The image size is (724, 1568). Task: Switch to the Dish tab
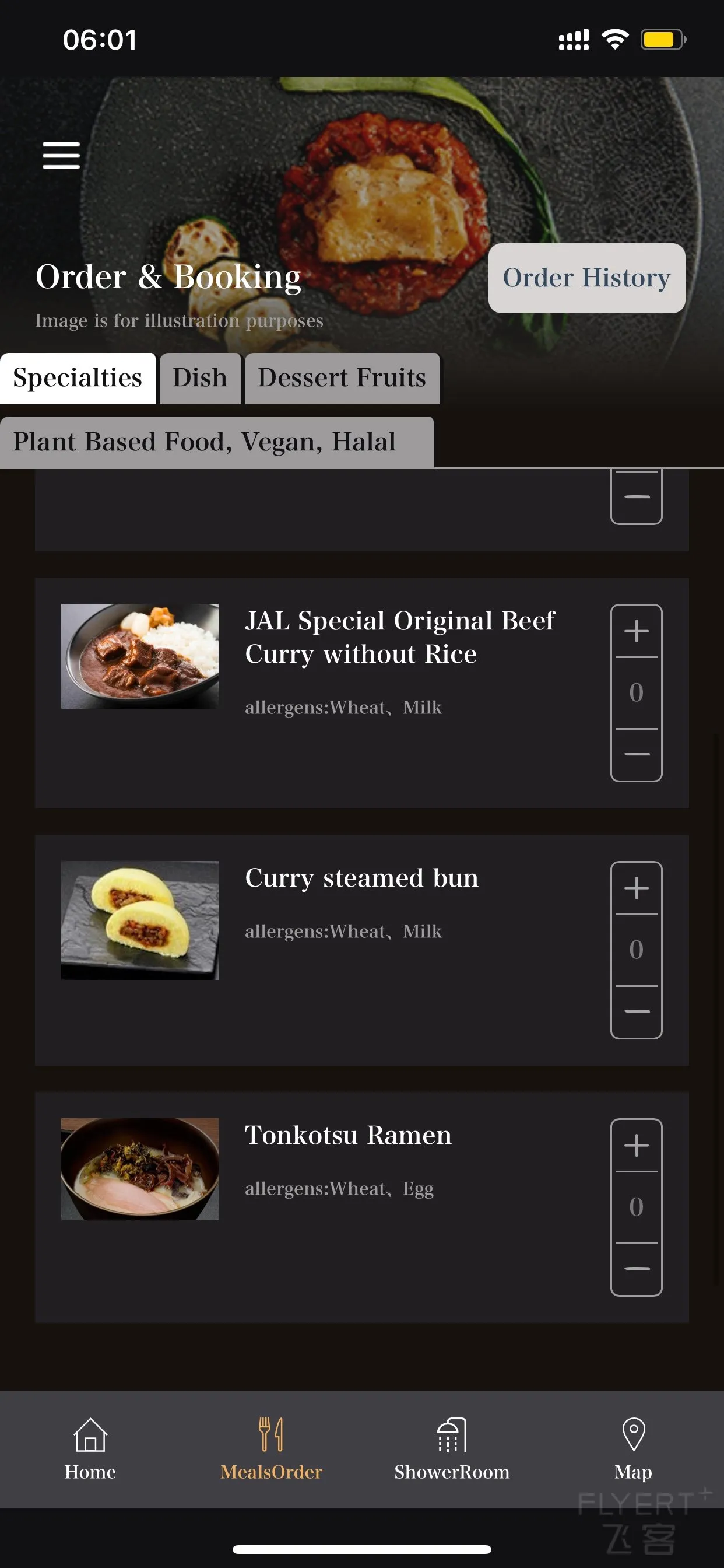coord(200,378)
